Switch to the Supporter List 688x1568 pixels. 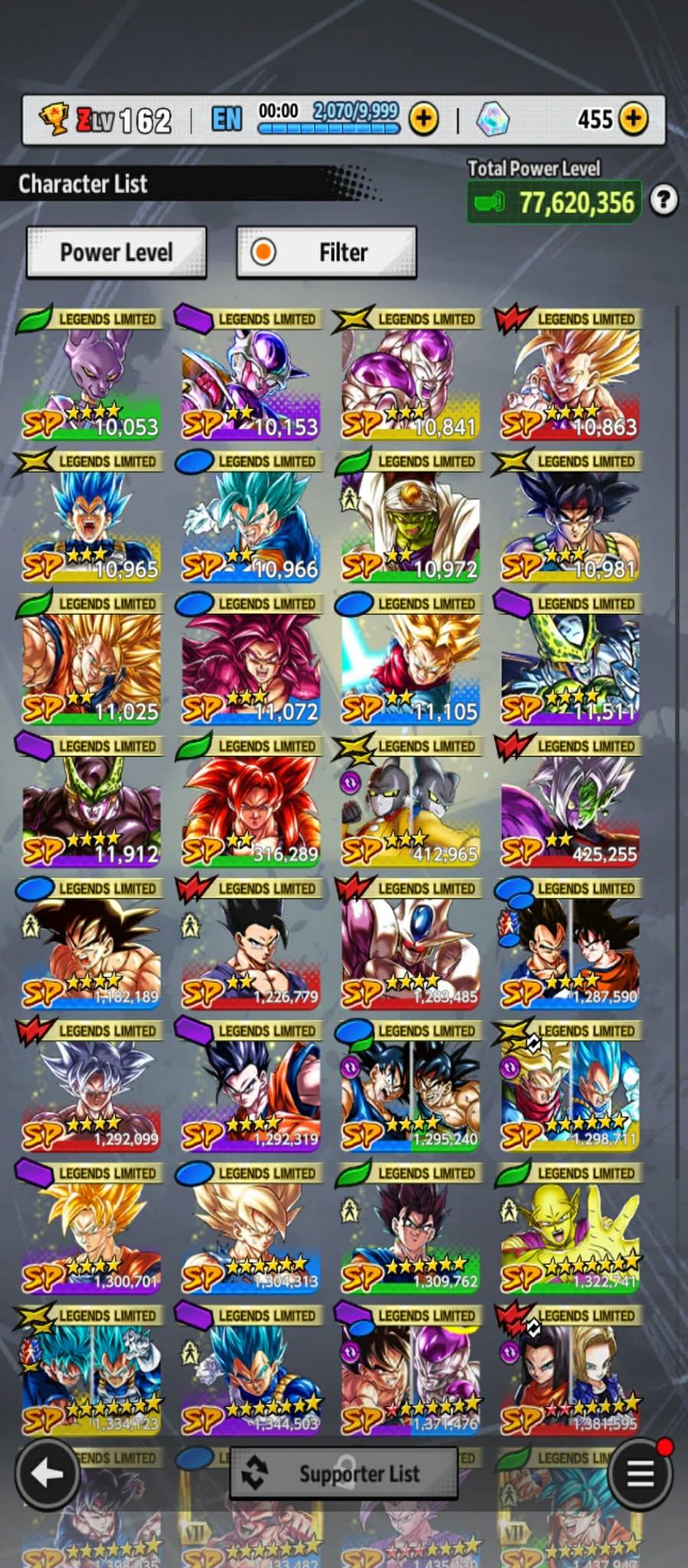[x=344, y=1473]
